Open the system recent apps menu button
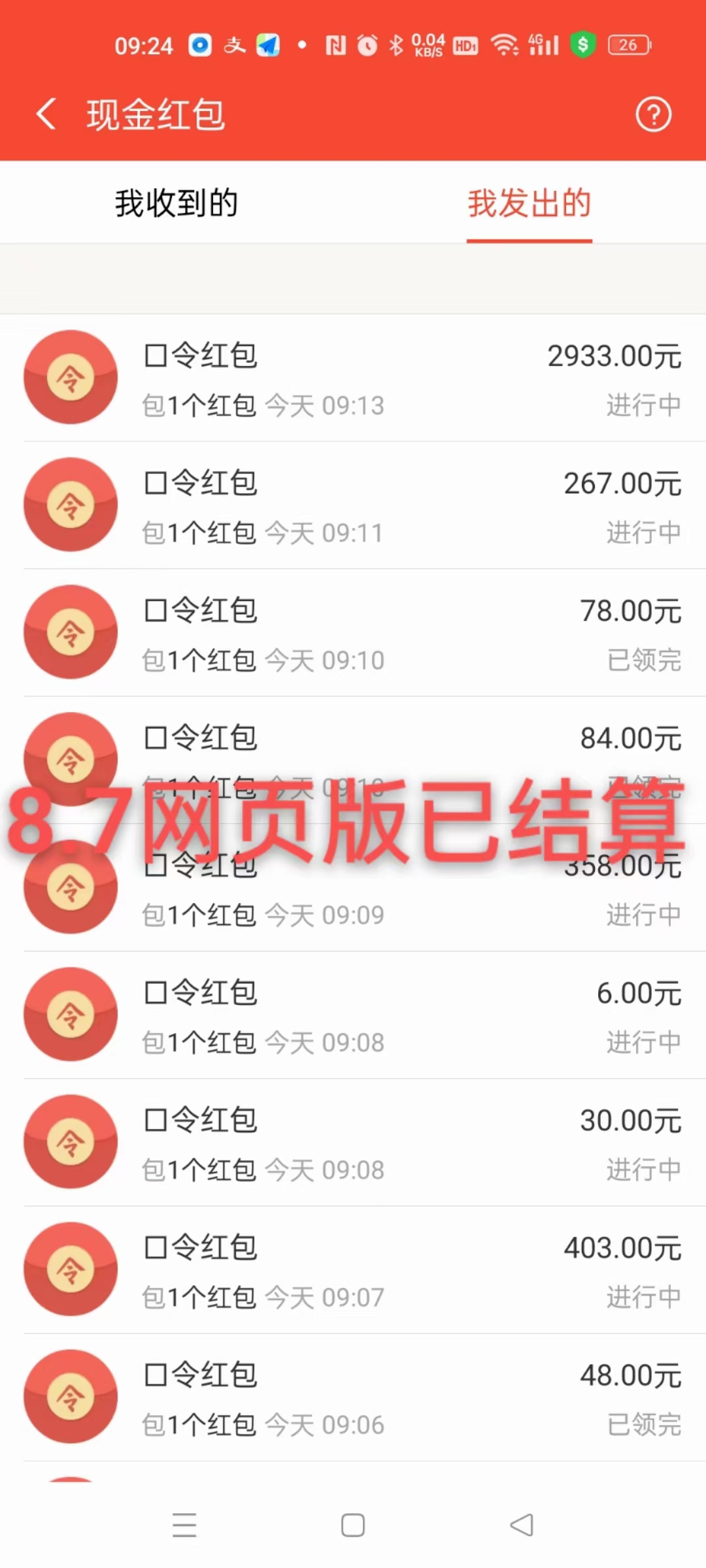Screen dimensions: 706x1568 (184, 1526)
